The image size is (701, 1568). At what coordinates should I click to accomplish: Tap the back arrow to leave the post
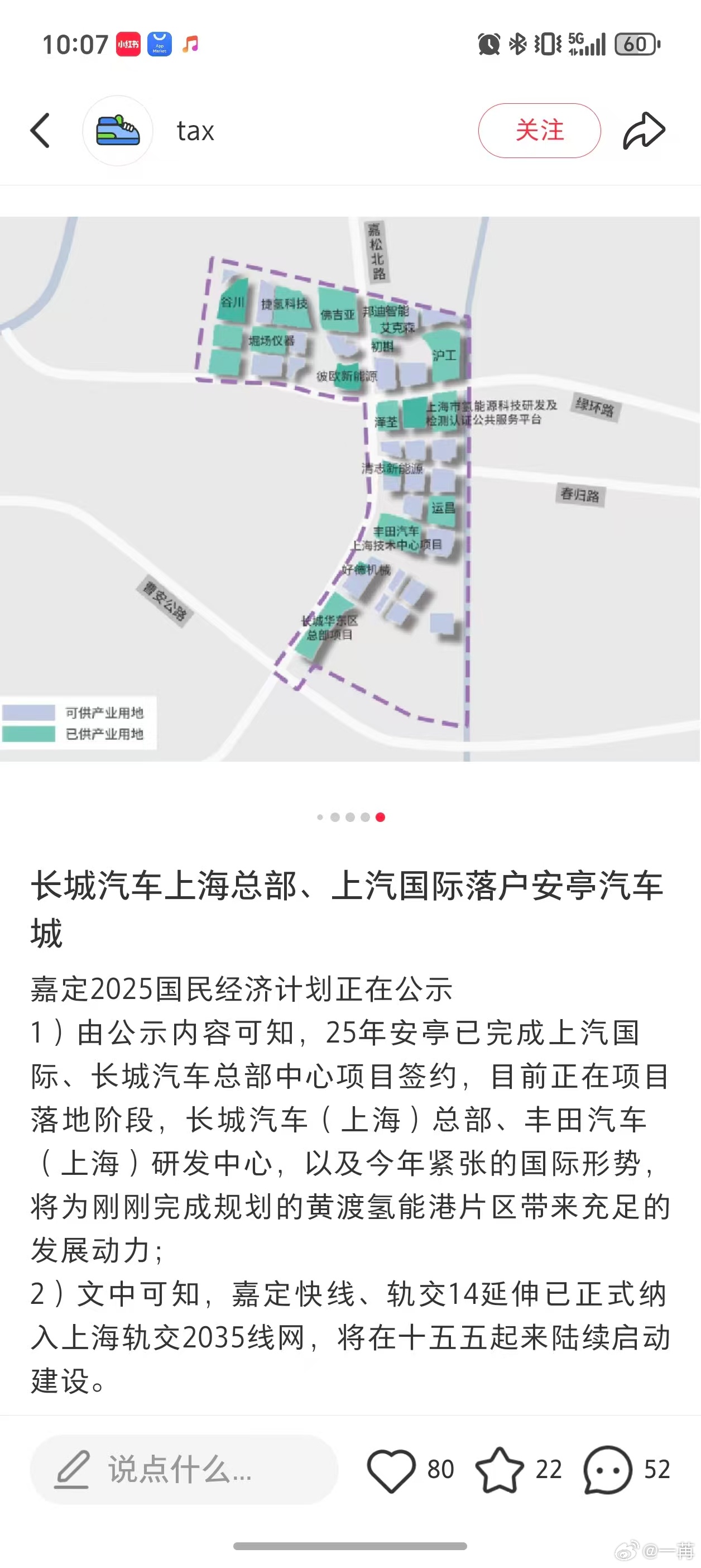click(x=40, y=130)
